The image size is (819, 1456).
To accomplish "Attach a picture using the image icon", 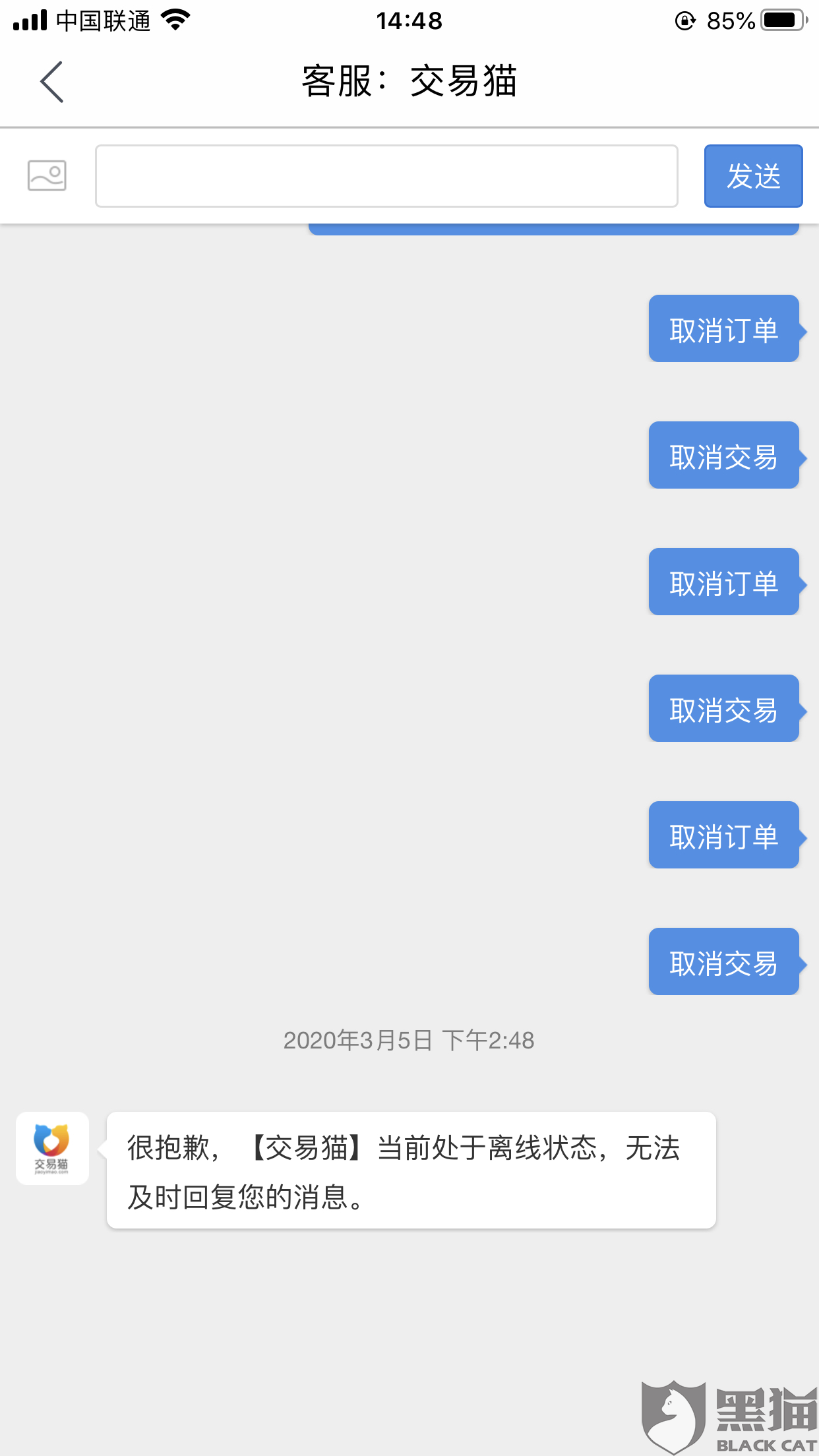I will pos(47,175).
